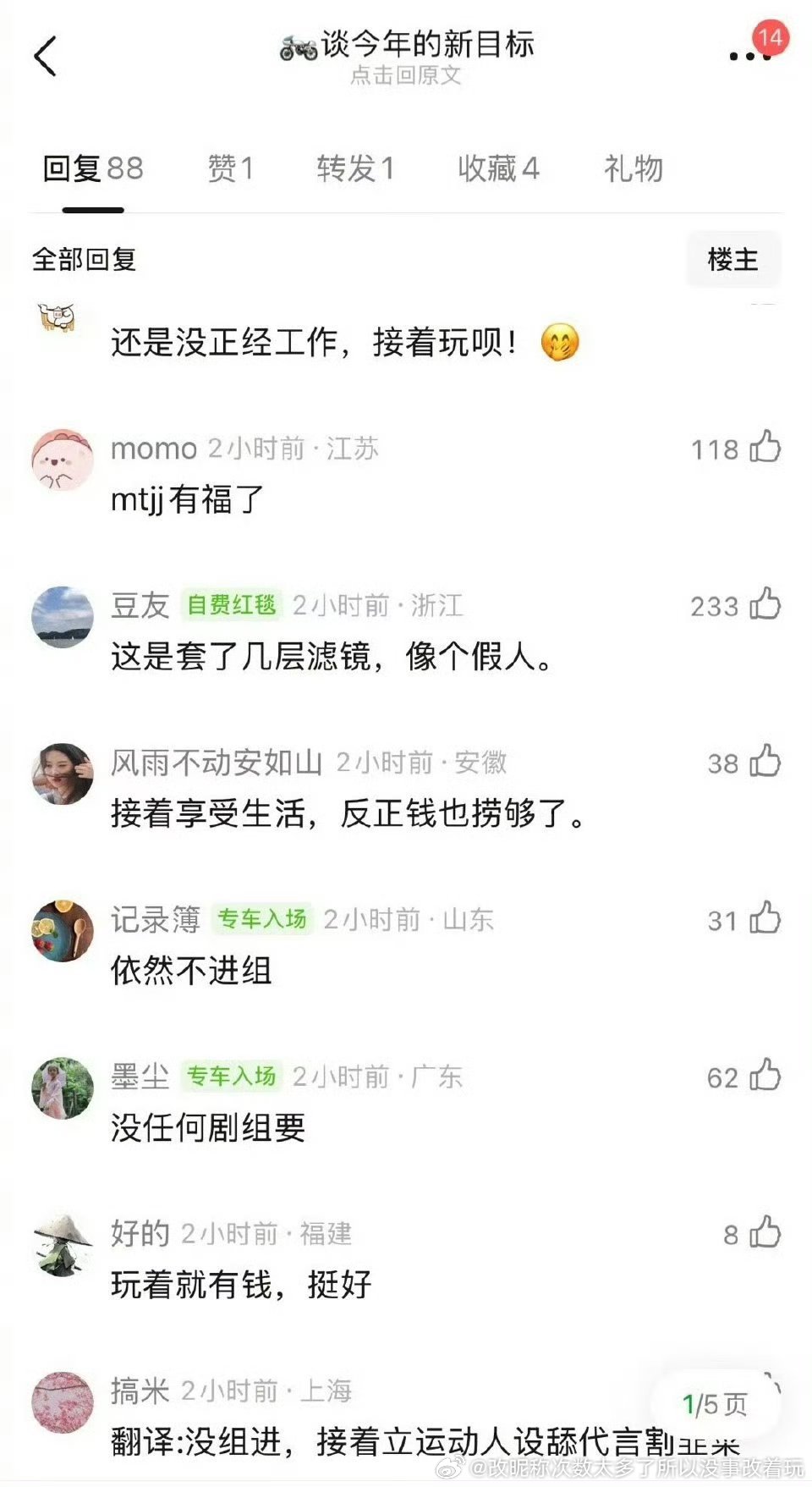Viewport: 812px width, 1487px height.
Task: Like 搞米's comment with the thumbs-up icon
Action: point(765,1390)
